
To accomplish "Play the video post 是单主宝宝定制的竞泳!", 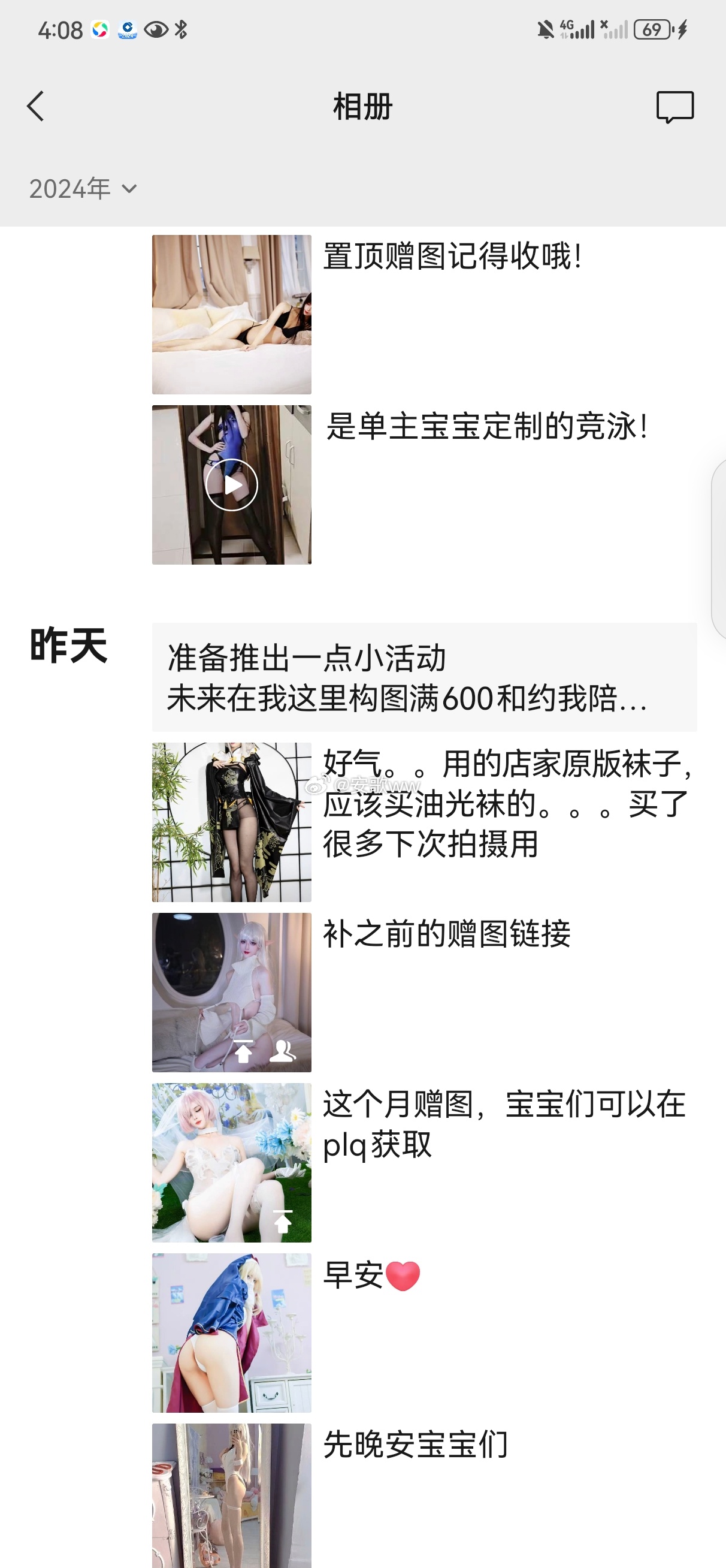I will [x=231, y=485].
